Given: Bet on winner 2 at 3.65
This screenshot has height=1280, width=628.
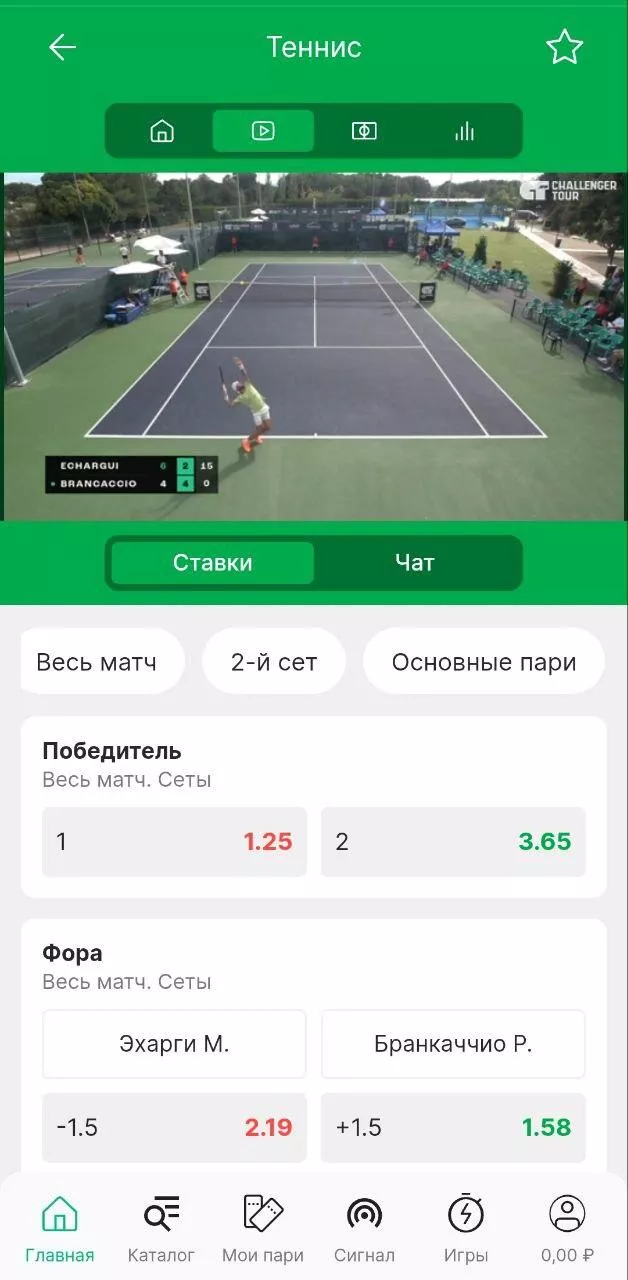Looking at the screenshot, I should (x=453, y=842).
